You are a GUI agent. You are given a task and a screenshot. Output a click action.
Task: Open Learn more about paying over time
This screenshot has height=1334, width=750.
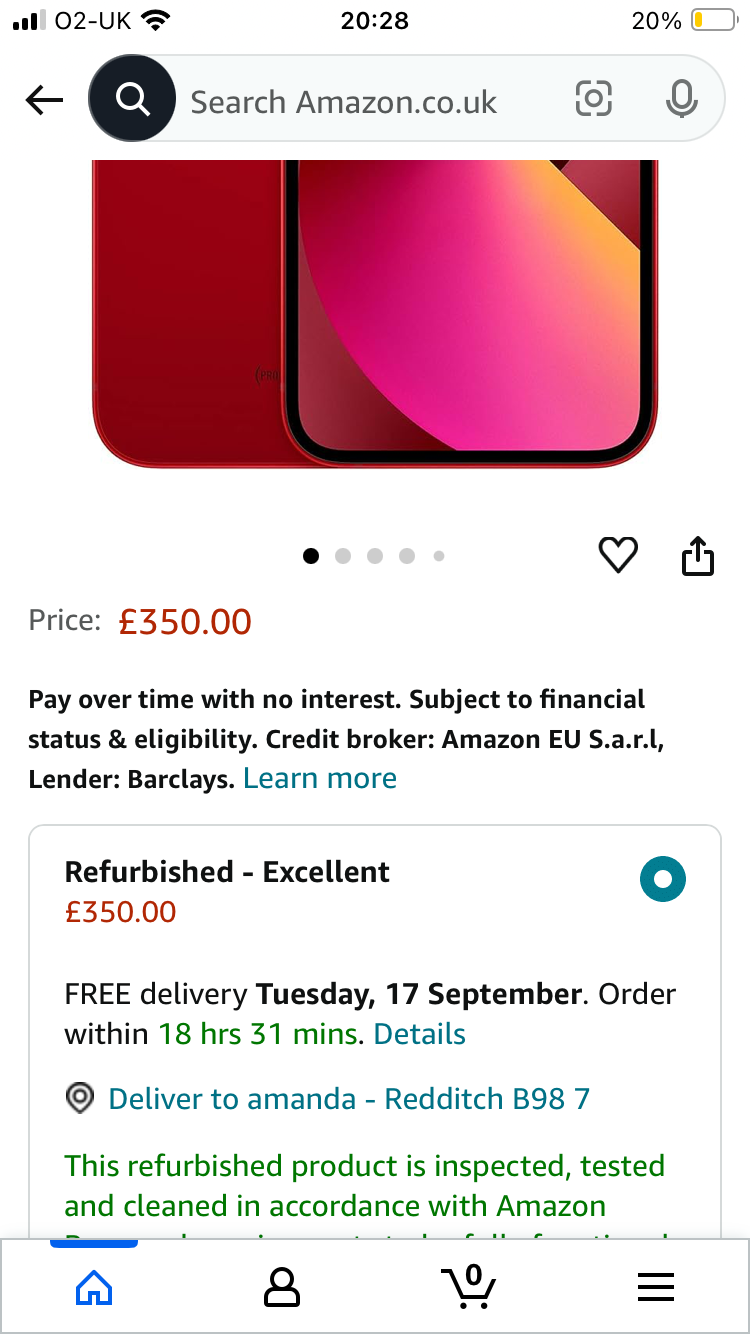point(320,778)
